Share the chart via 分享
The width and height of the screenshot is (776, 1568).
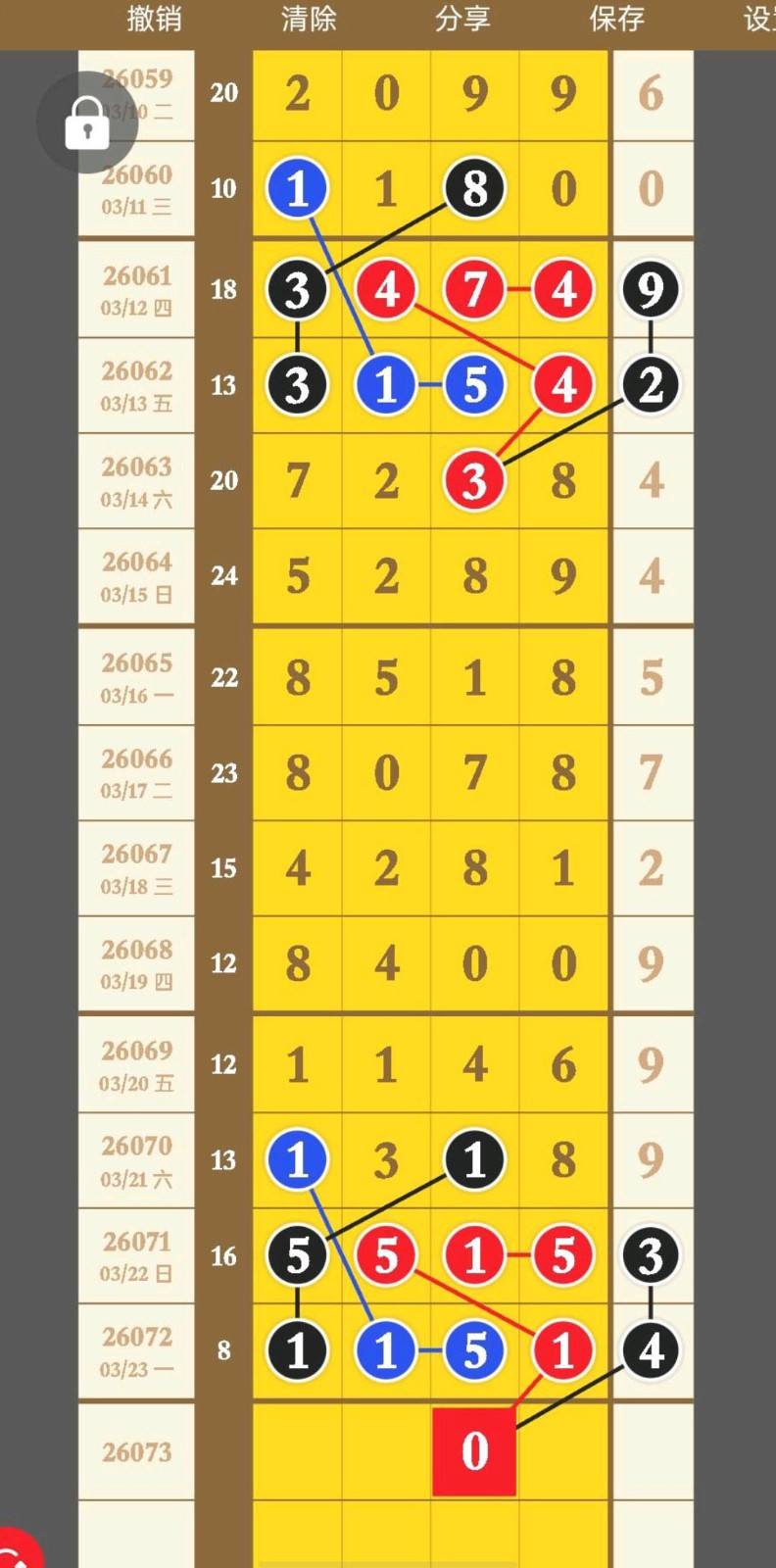click(x=462, y=19)
